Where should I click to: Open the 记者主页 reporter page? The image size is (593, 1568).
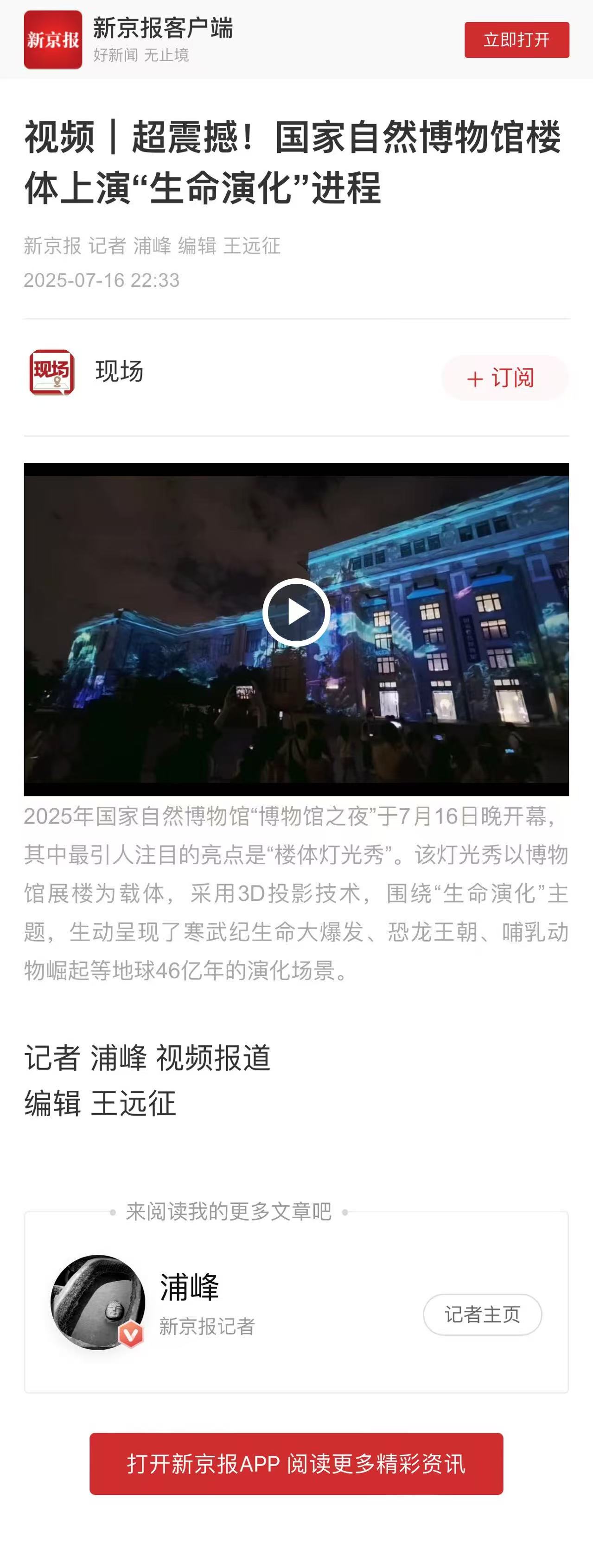tap(482, 1315)
